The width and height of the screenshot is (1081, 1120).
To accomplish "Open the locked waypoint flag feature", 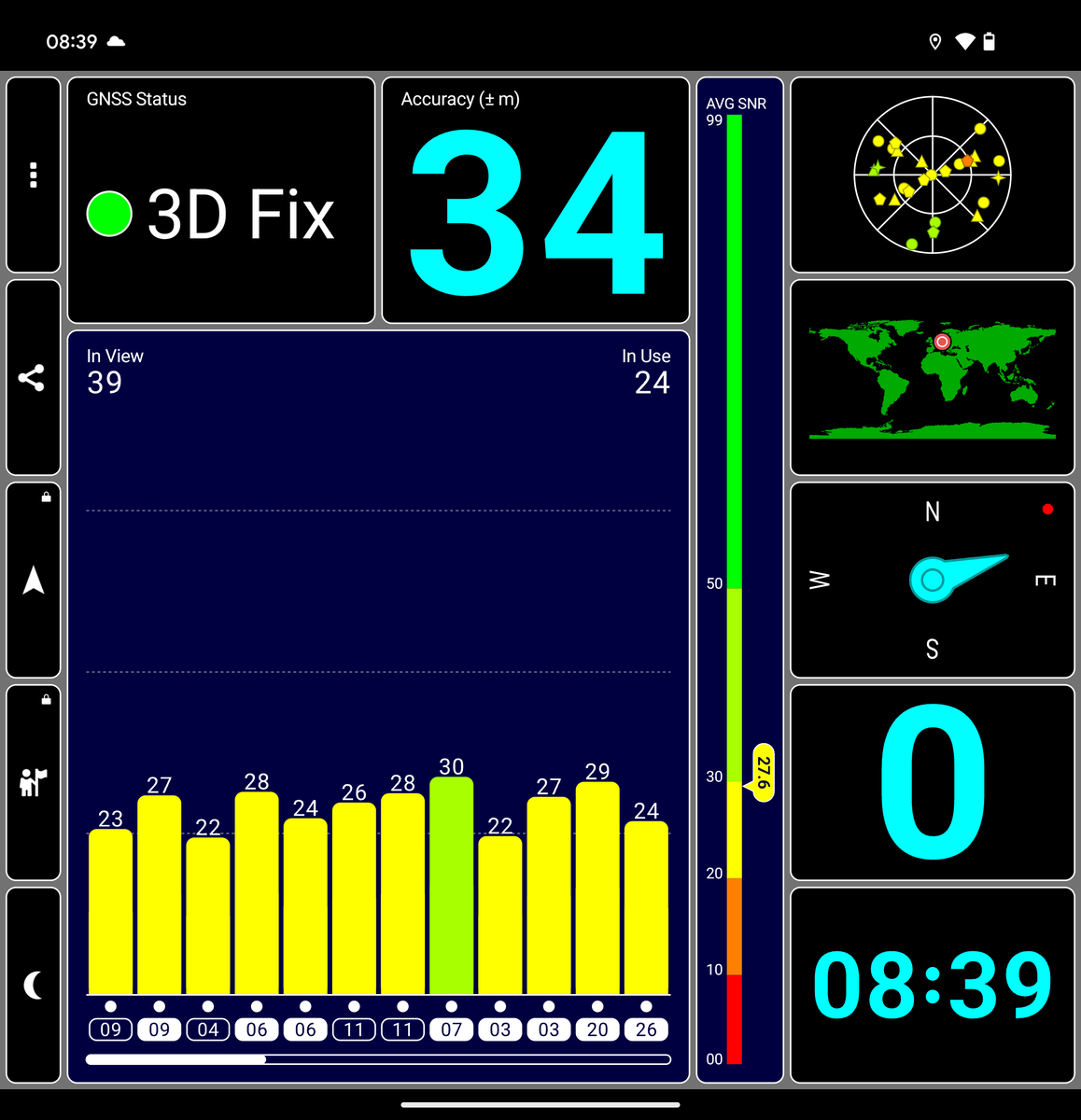I will pyautogui.click(x=34, y=782).
